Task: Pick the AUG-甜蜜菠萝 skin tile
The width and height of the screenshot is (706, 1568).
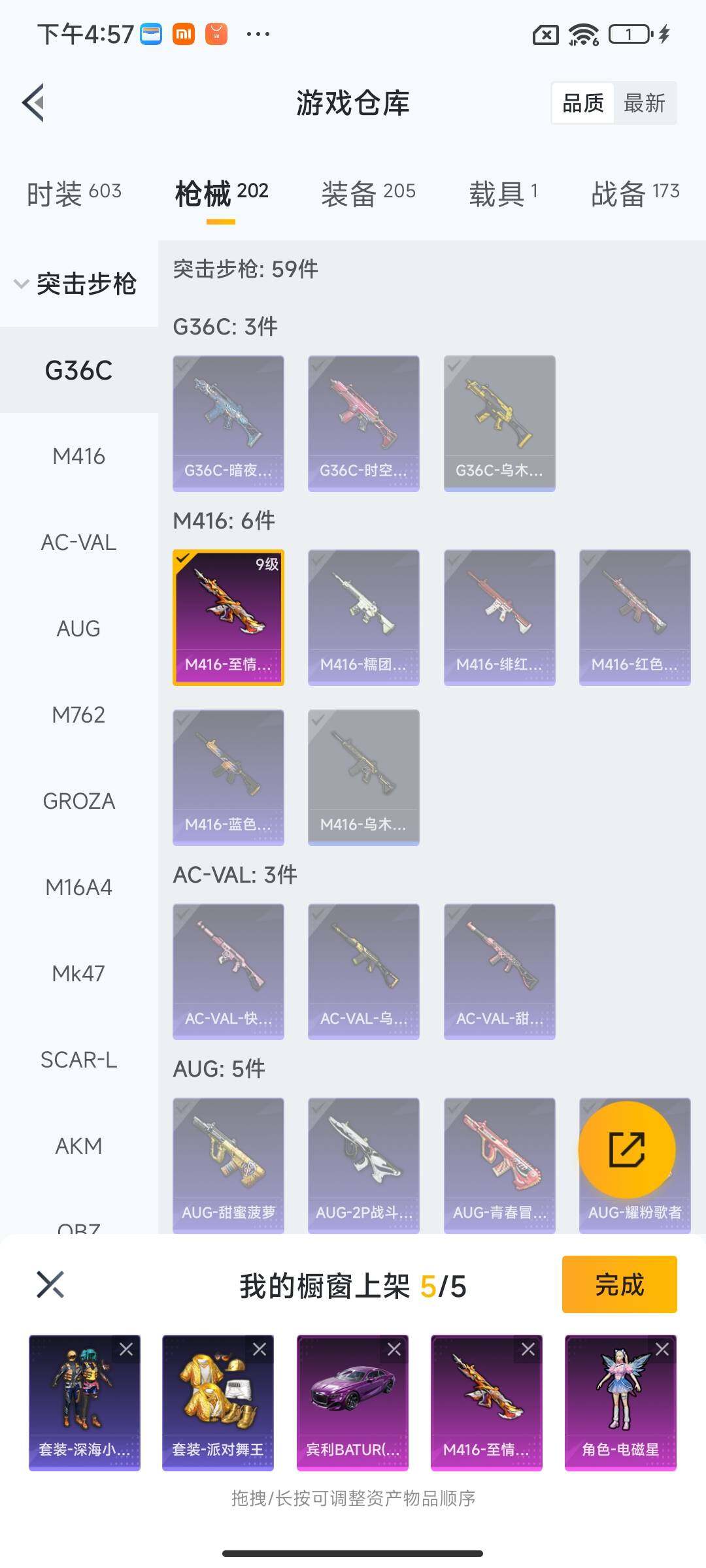Action: (x=228, y=1165)
